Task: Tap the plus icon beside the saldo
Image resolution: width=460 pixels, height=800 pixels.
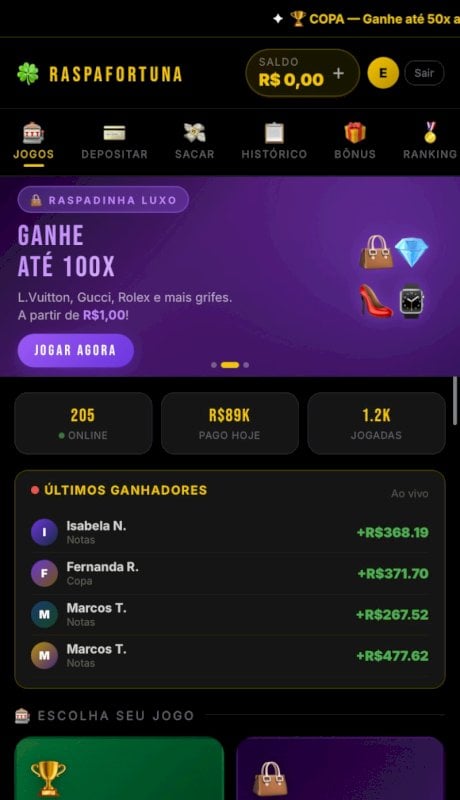Action: click(x=338, y=73)
